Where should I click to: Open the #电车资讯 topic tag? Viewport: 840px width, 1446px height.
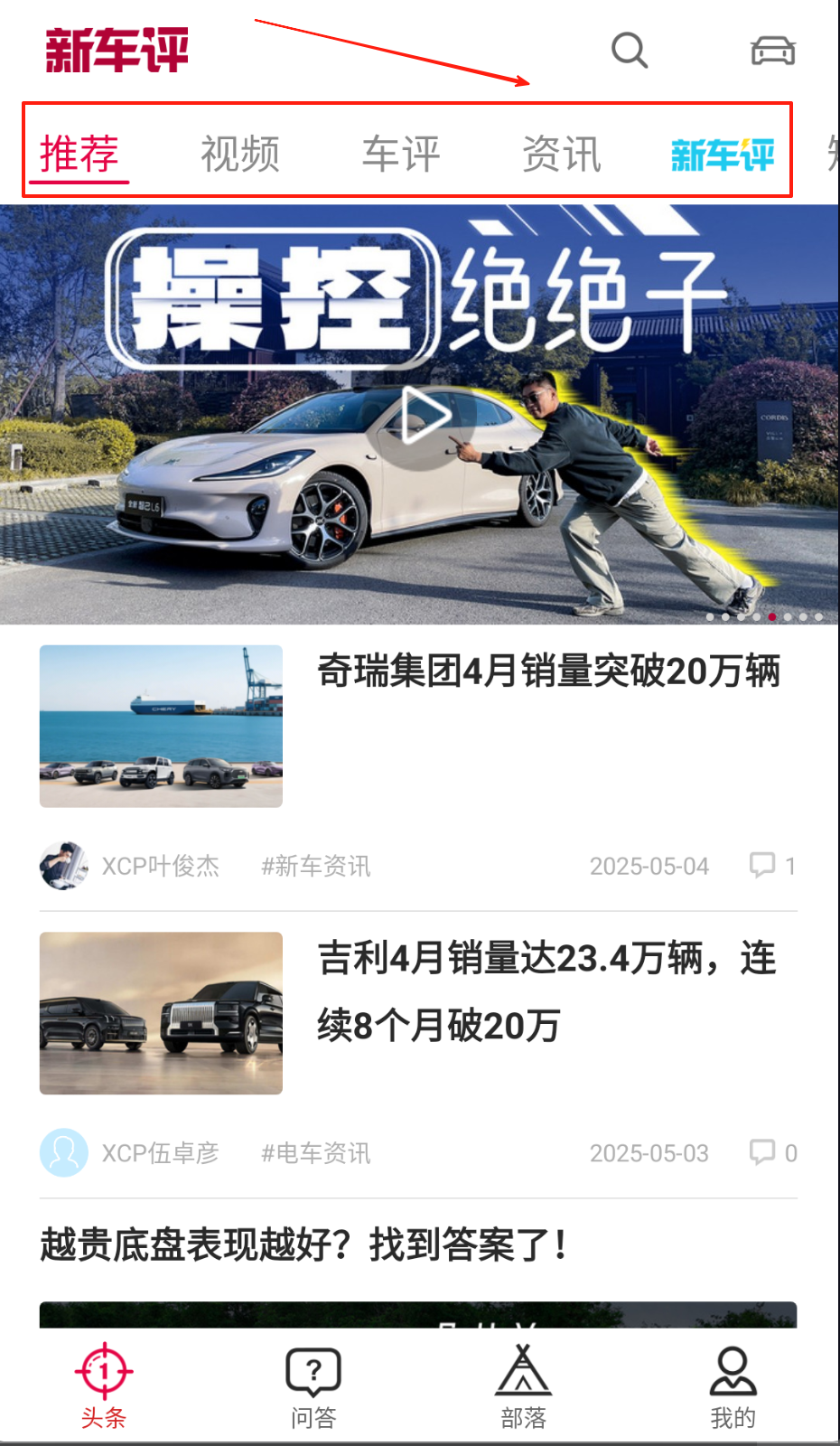click(316, 1153)
